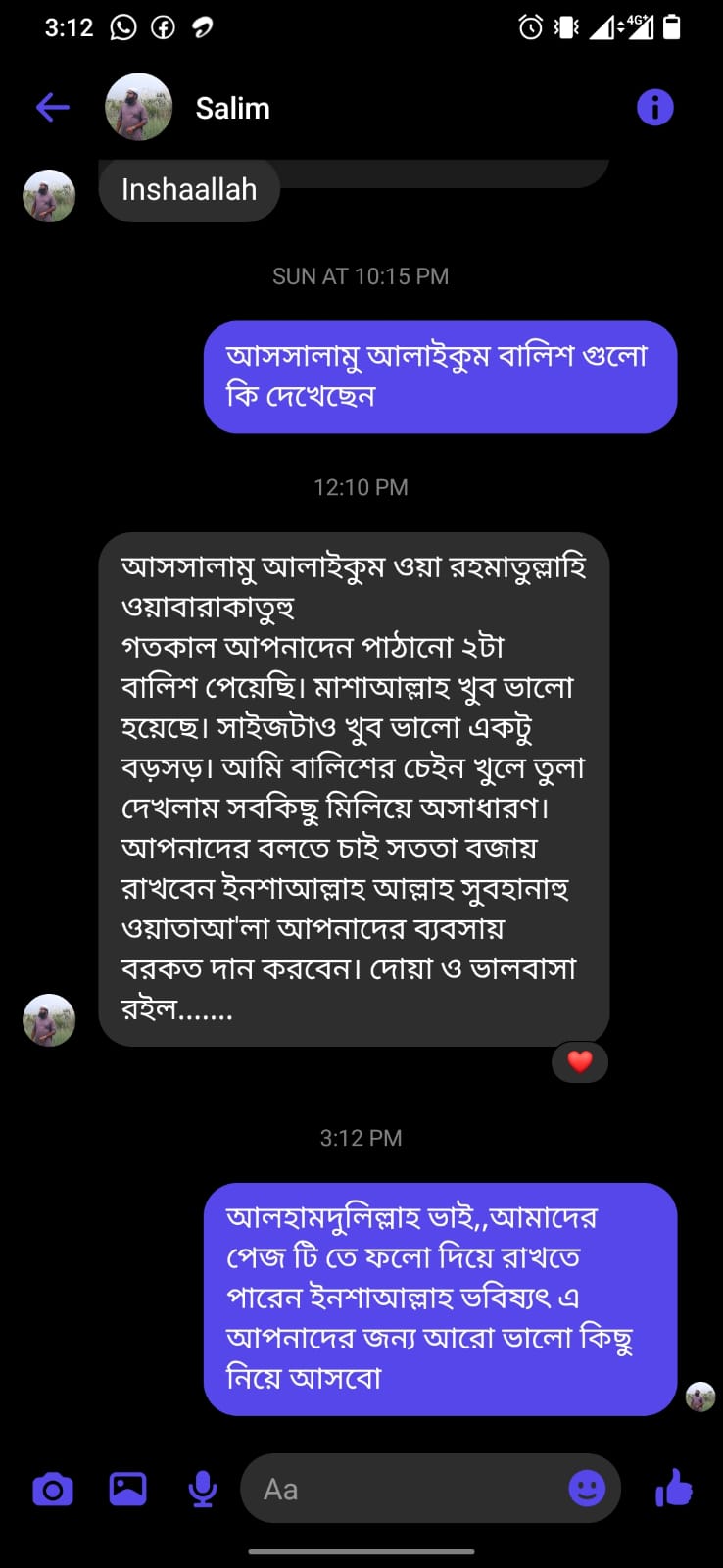Open conversation info for Salim

(654, 108)
